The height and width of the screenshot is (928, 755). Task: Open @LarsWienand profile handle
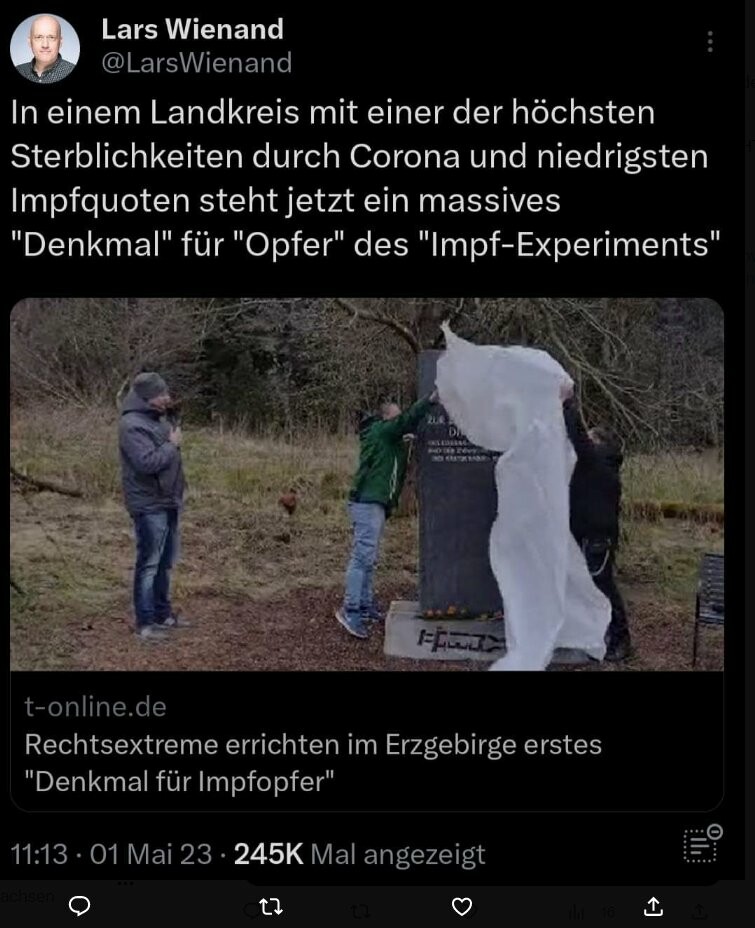point(196,63)
